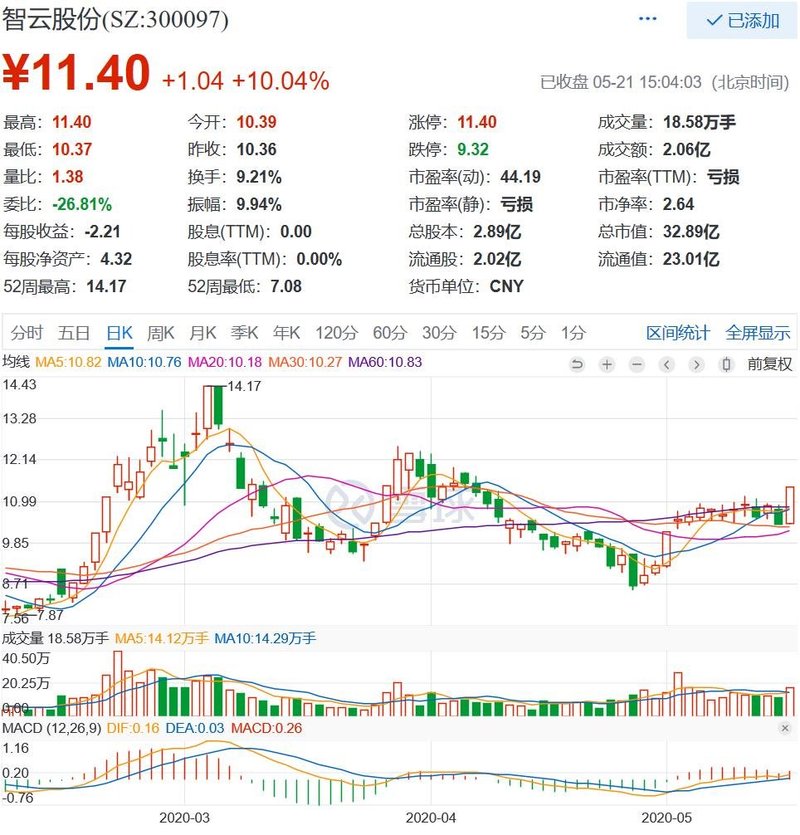Zoom in on the K-line chart
Screen dimensions: 800x835
(x=606, y=364)
